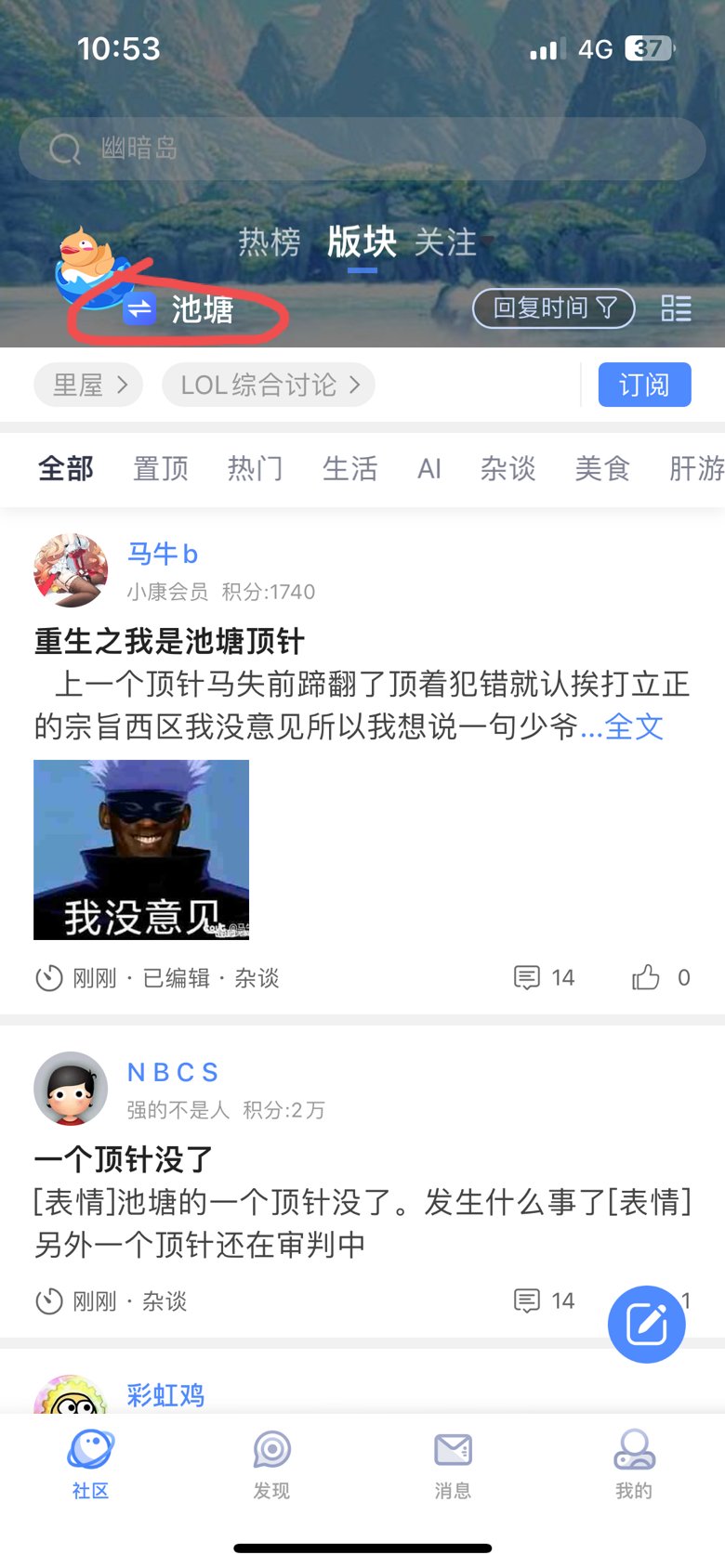This screenshot has height=1568, width=725.
Task: Tap the 池塘 board switch button
Action: (x=178, y=309)
